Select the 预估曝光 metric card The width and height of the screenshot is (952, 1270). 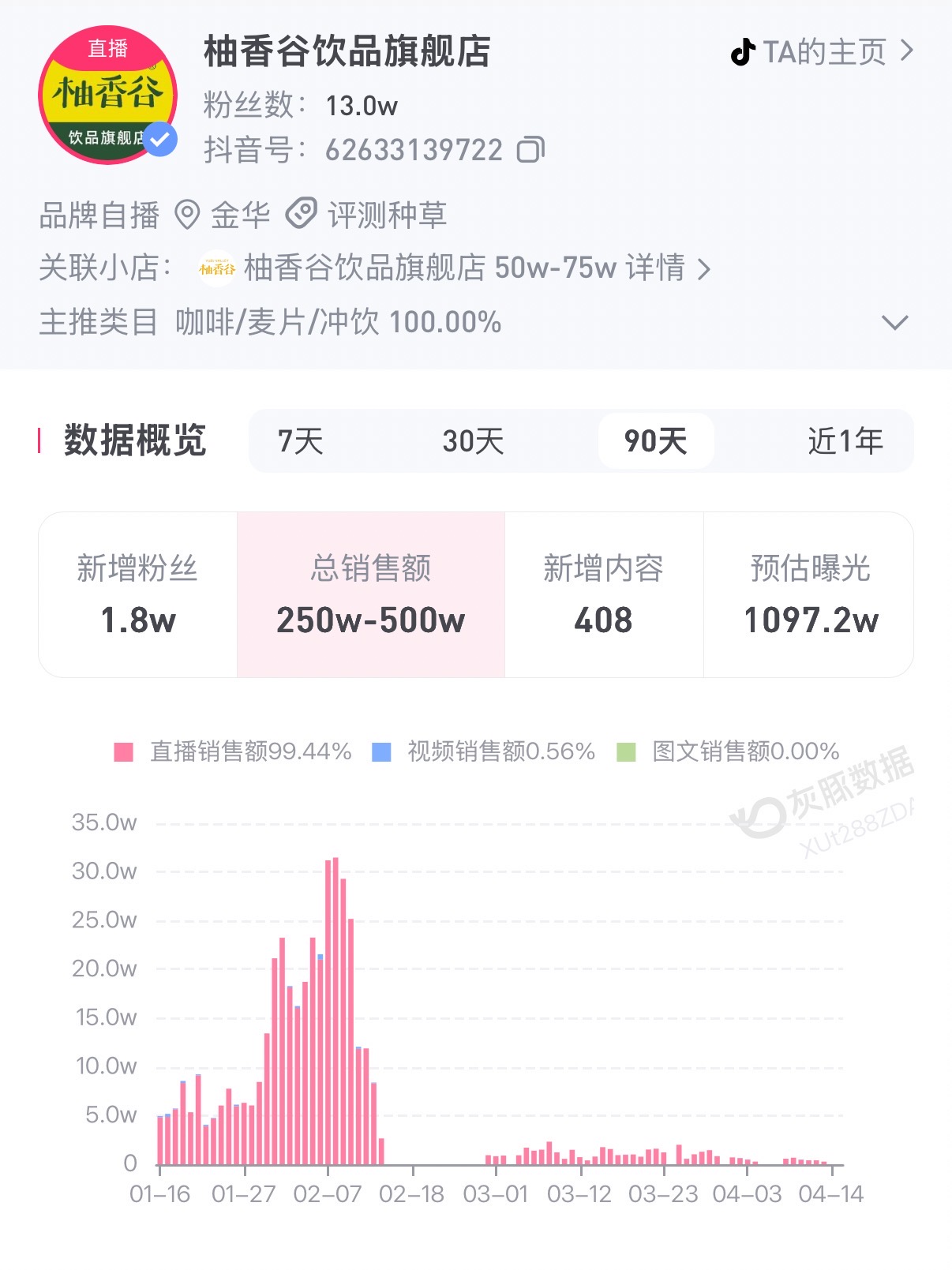810,594
